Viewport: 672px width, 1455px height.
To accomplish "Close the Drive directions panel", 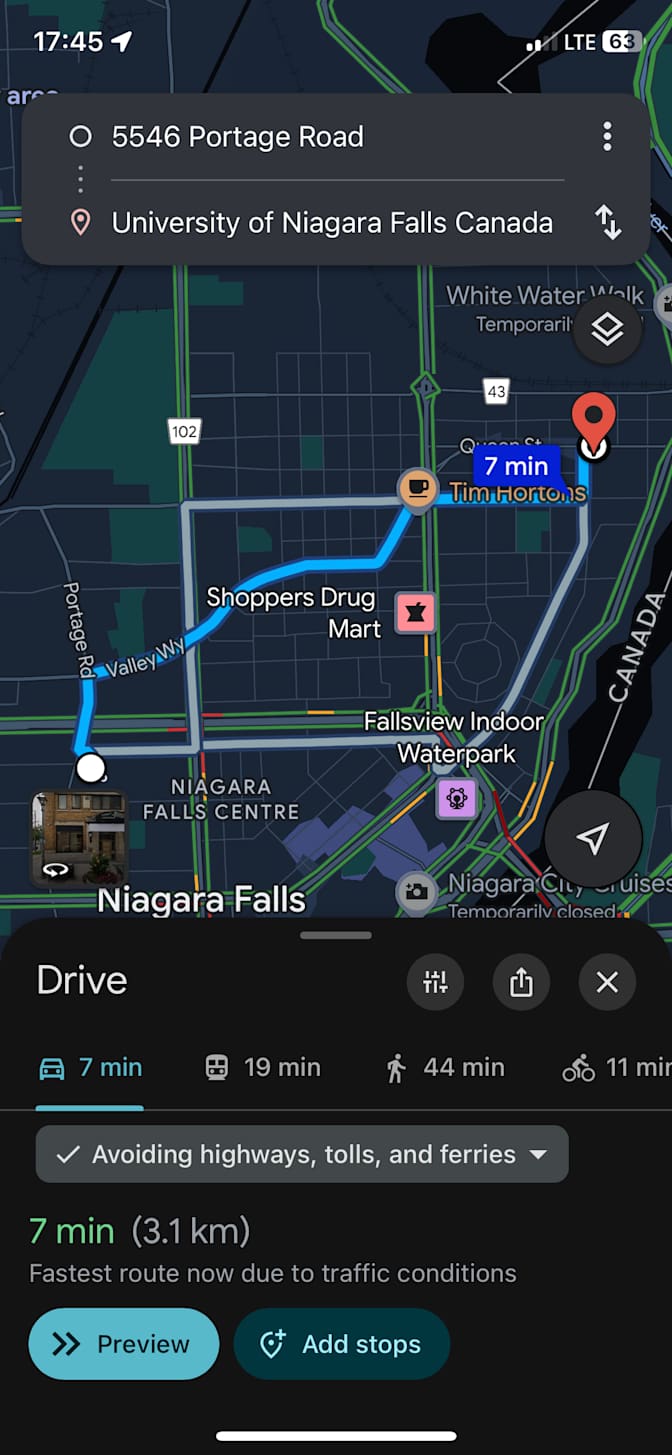I will [x=607, y=982].
